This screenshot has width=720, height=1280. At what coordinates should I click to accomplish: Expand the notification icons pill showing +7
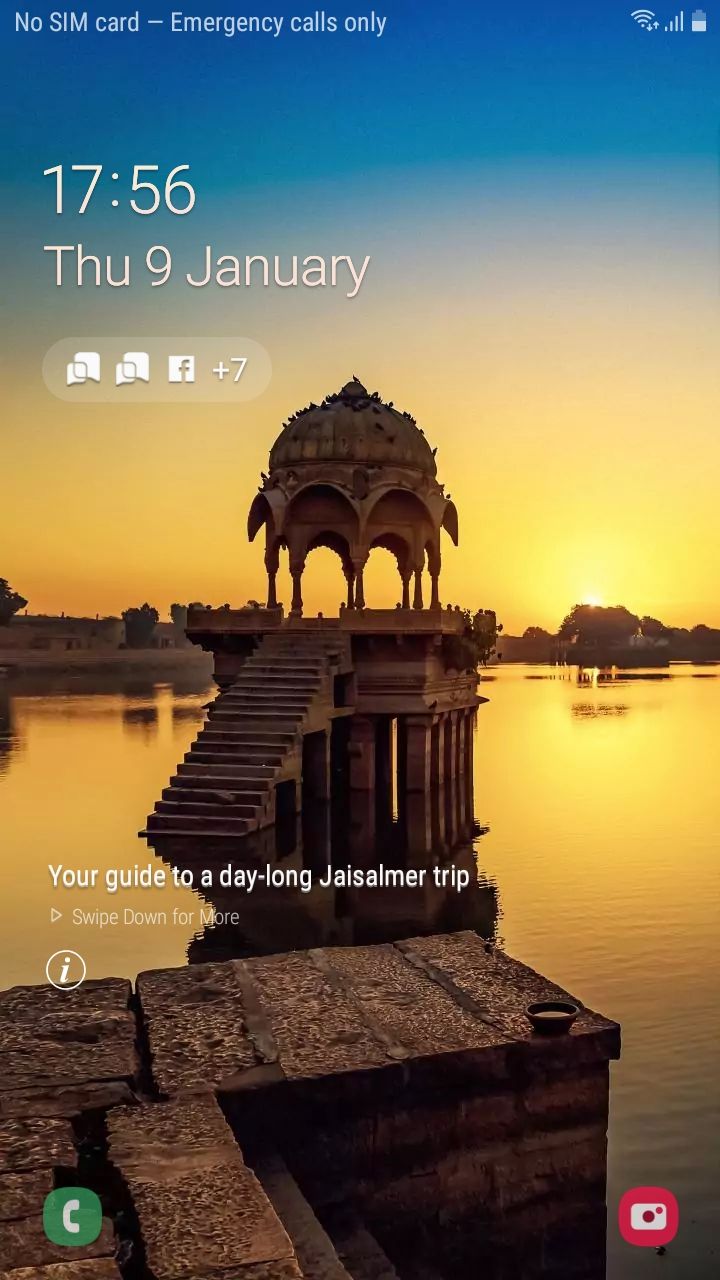click(157, 370)
